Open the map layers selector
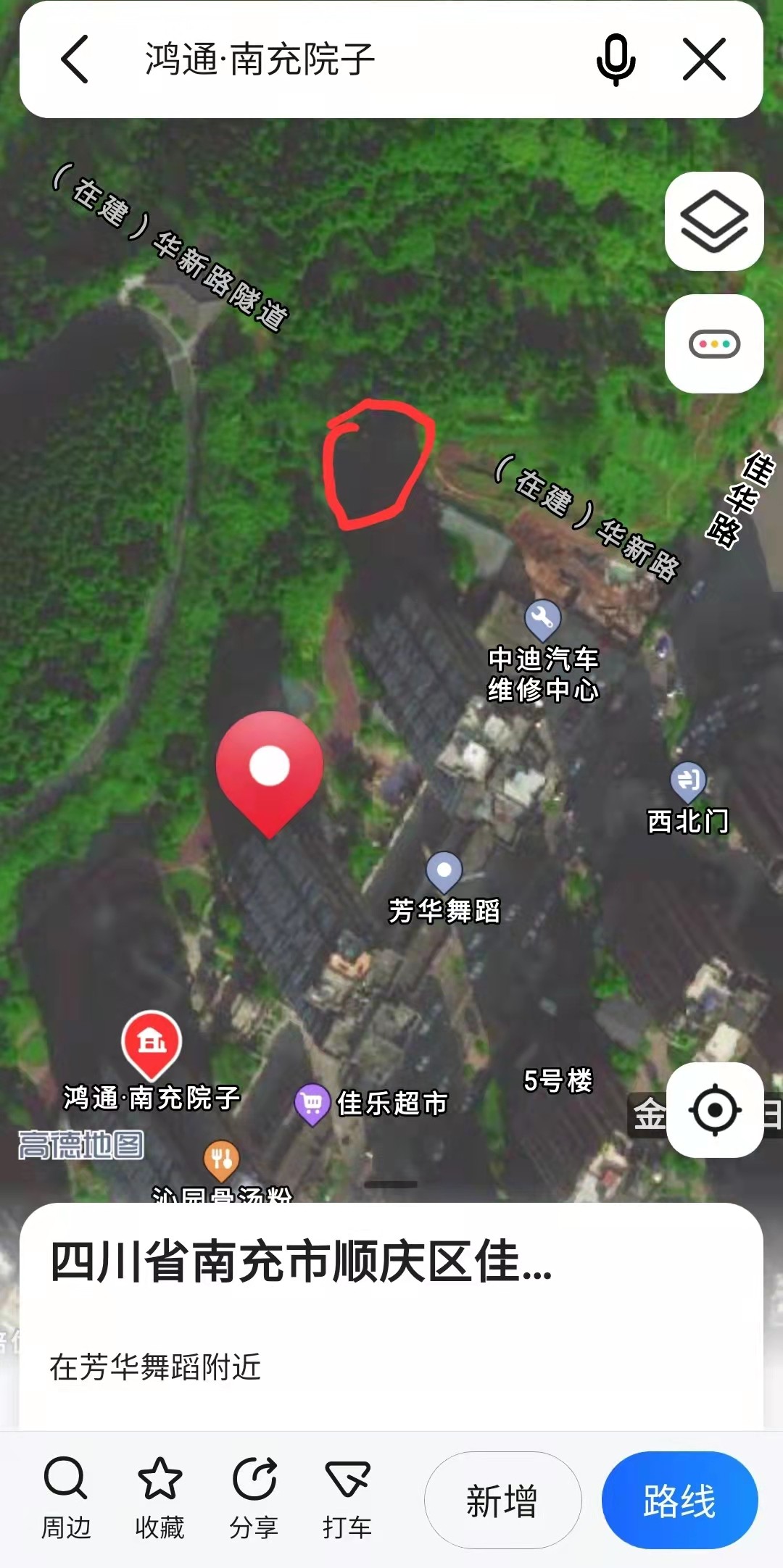This screenshot has width=783, height=1568. 714,222
